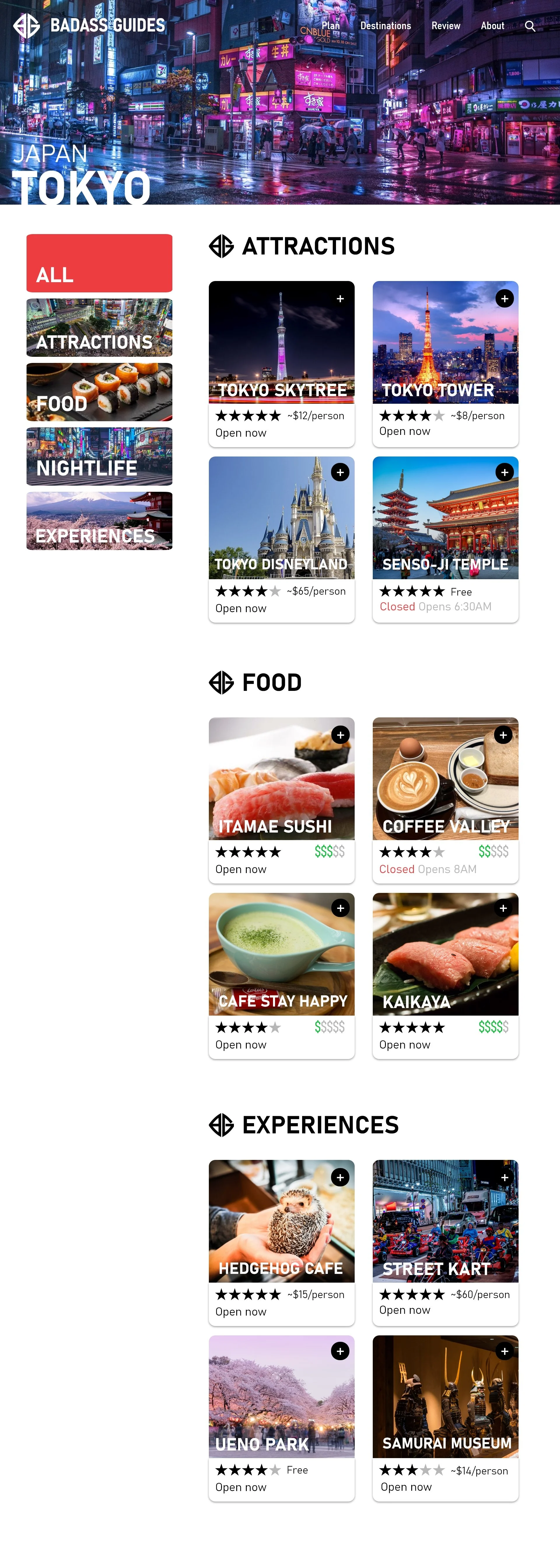The height and width of the screenshot is (1568, 560).
Task: Choose the Experiences category tile
Action: [x=99, y=521]
